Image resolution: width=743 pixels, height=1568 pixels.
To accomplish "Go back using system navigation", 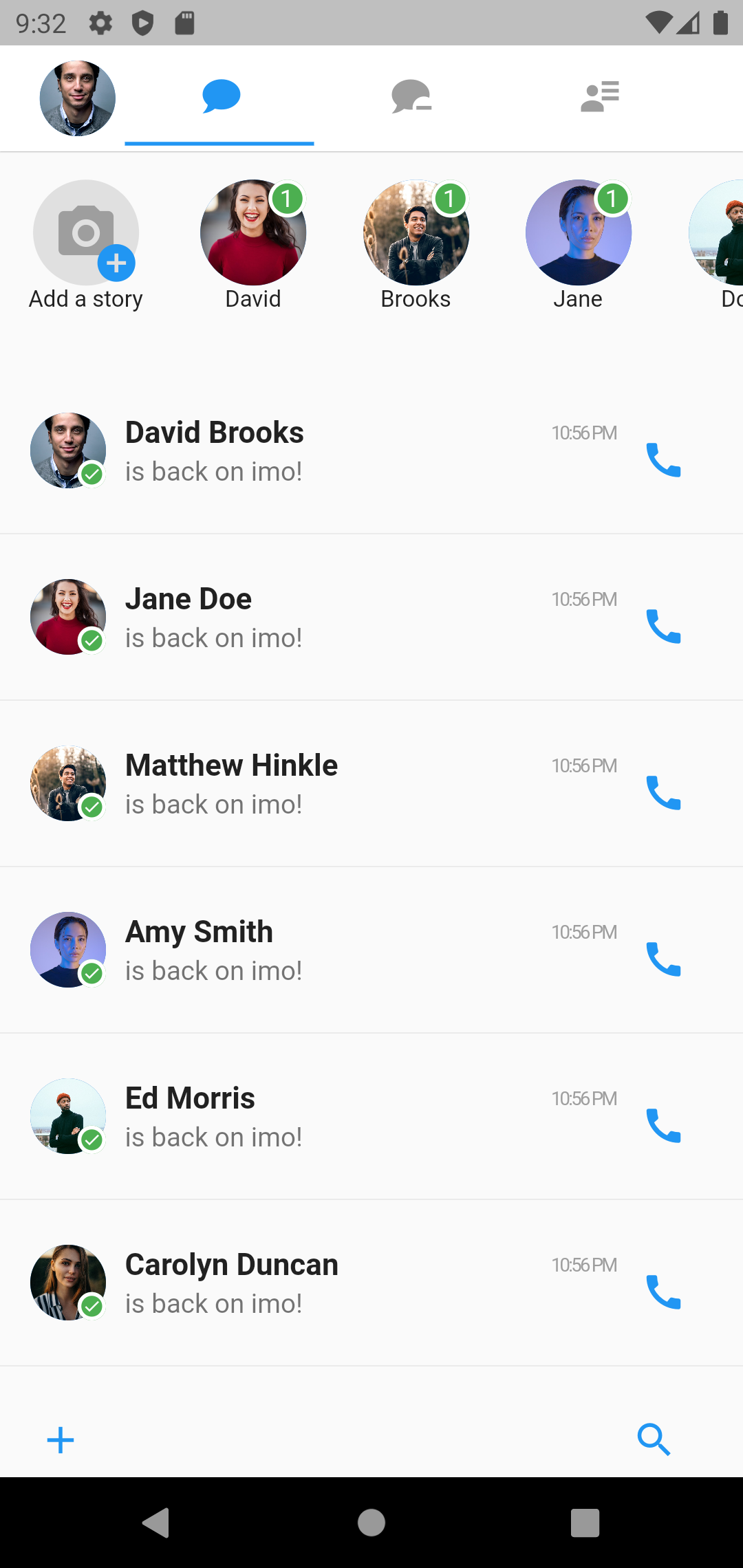I will (x=156, y=1523).
